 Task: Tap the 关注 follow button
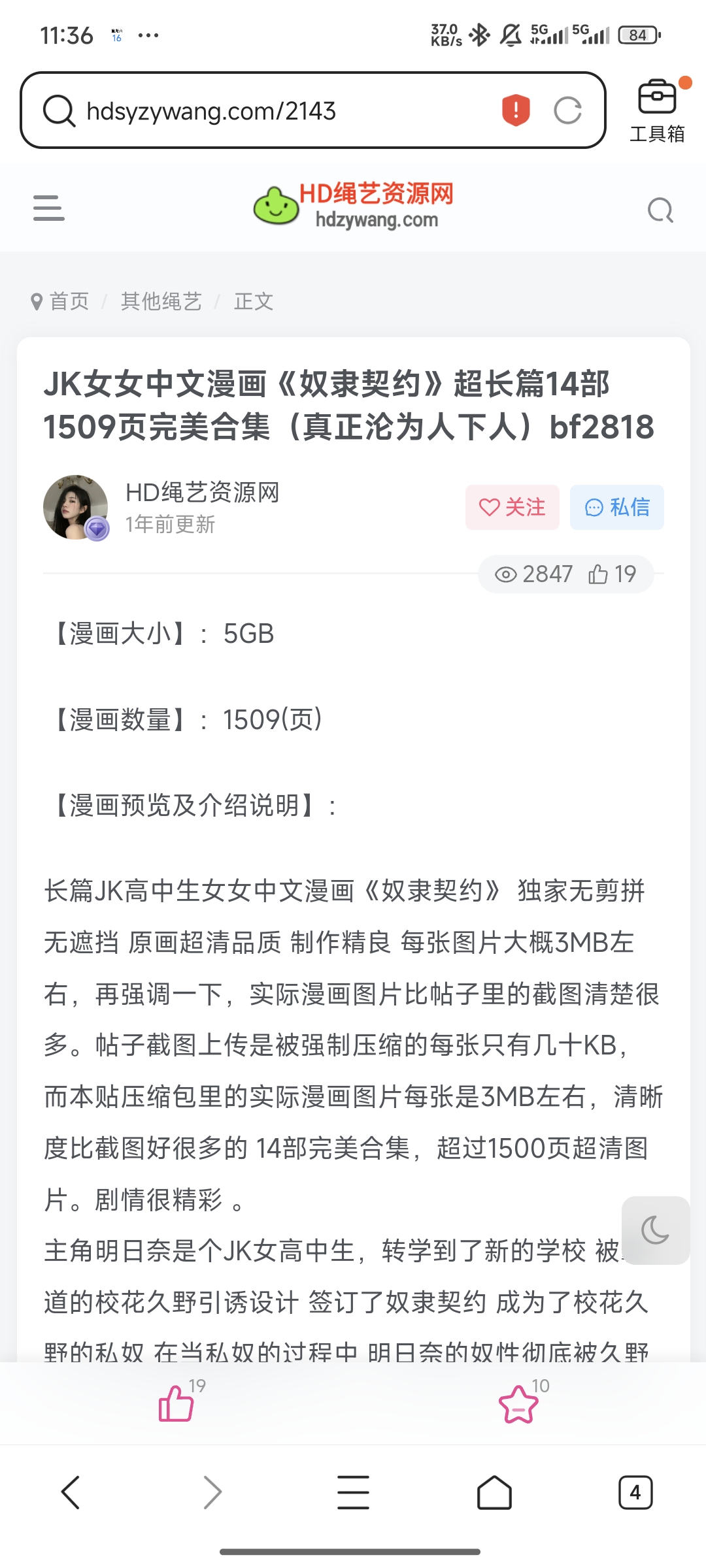(513, 507)
